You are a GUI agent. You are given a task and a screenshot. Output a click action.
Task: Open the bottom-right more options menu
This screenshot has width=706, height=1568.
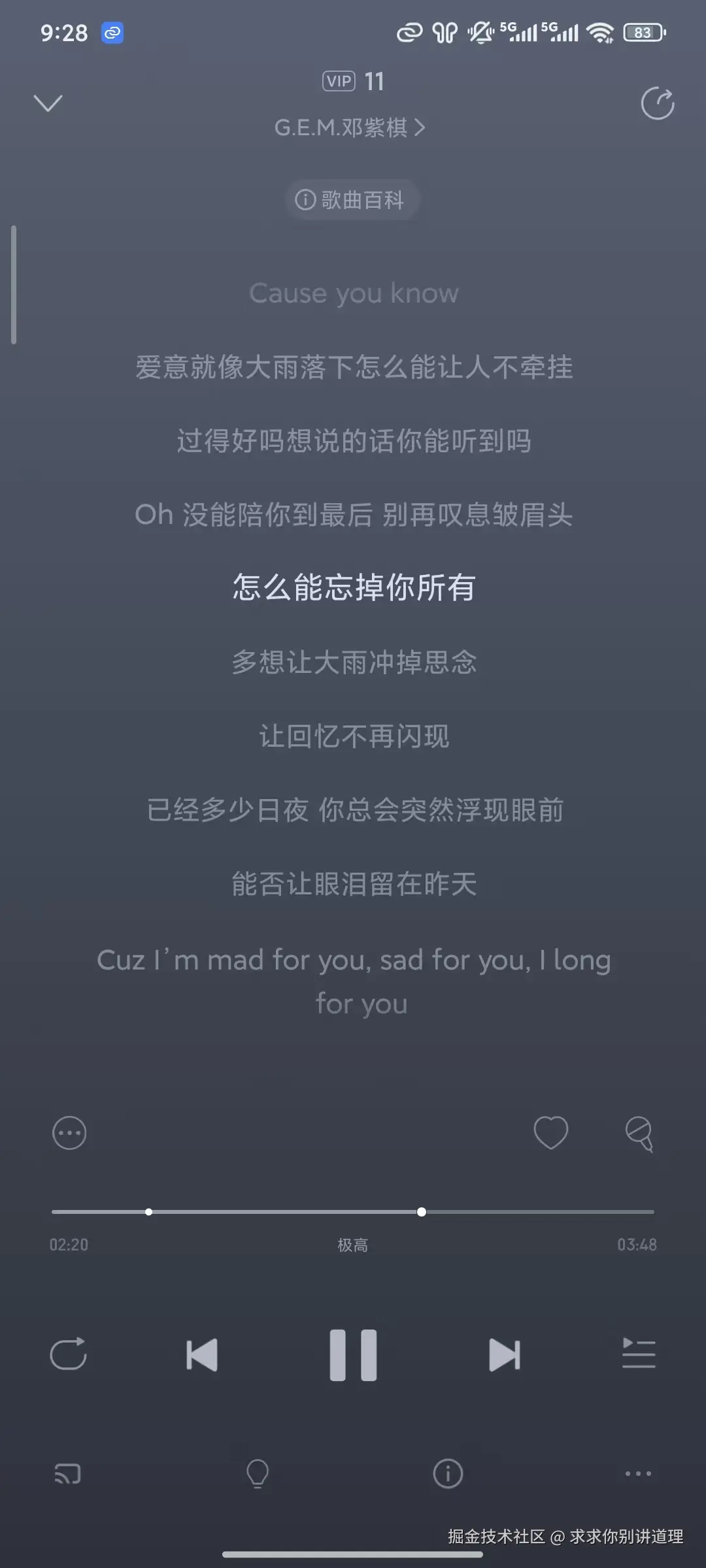(x=638, y=1474)
